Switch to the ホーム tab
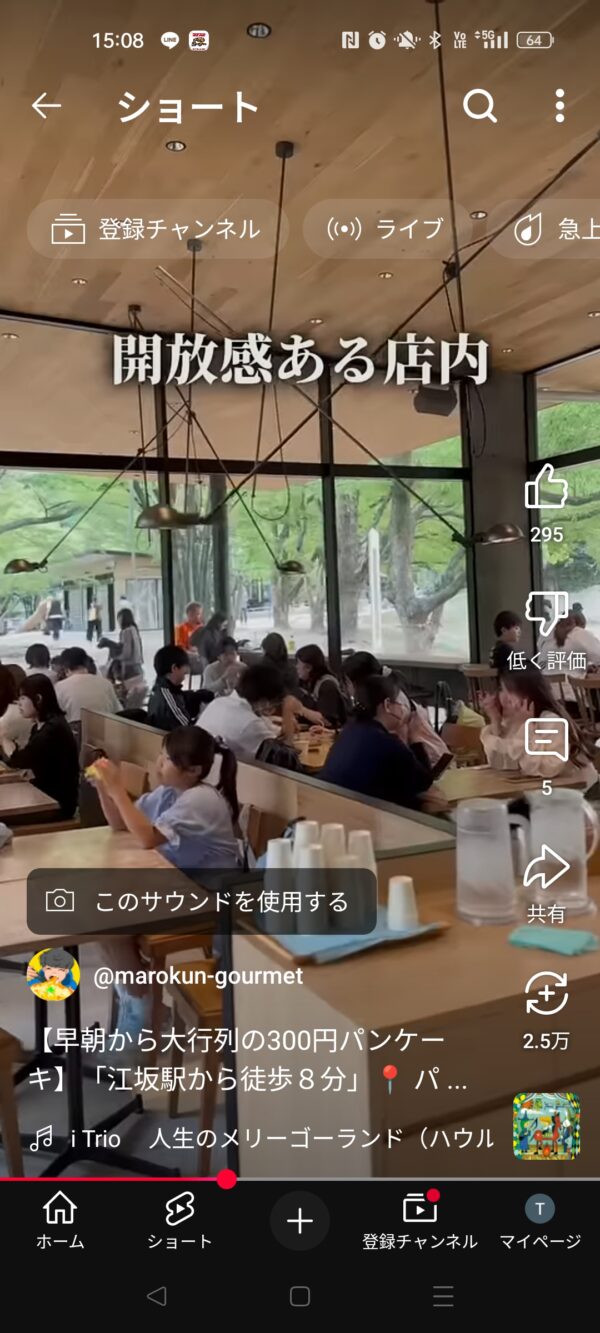 coord(60,1220)
